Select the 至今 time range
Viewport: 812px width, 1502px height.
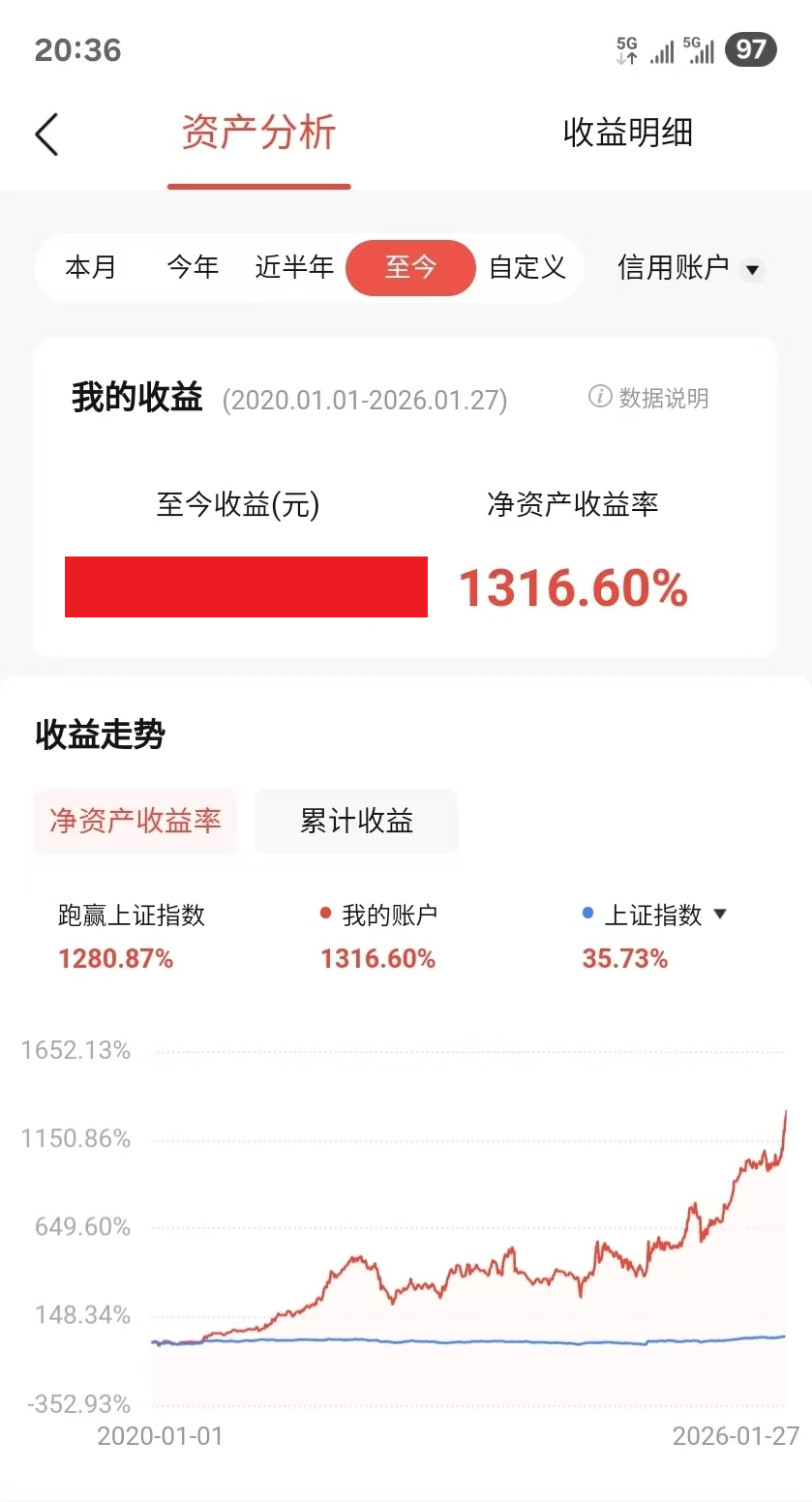[410, 267]
